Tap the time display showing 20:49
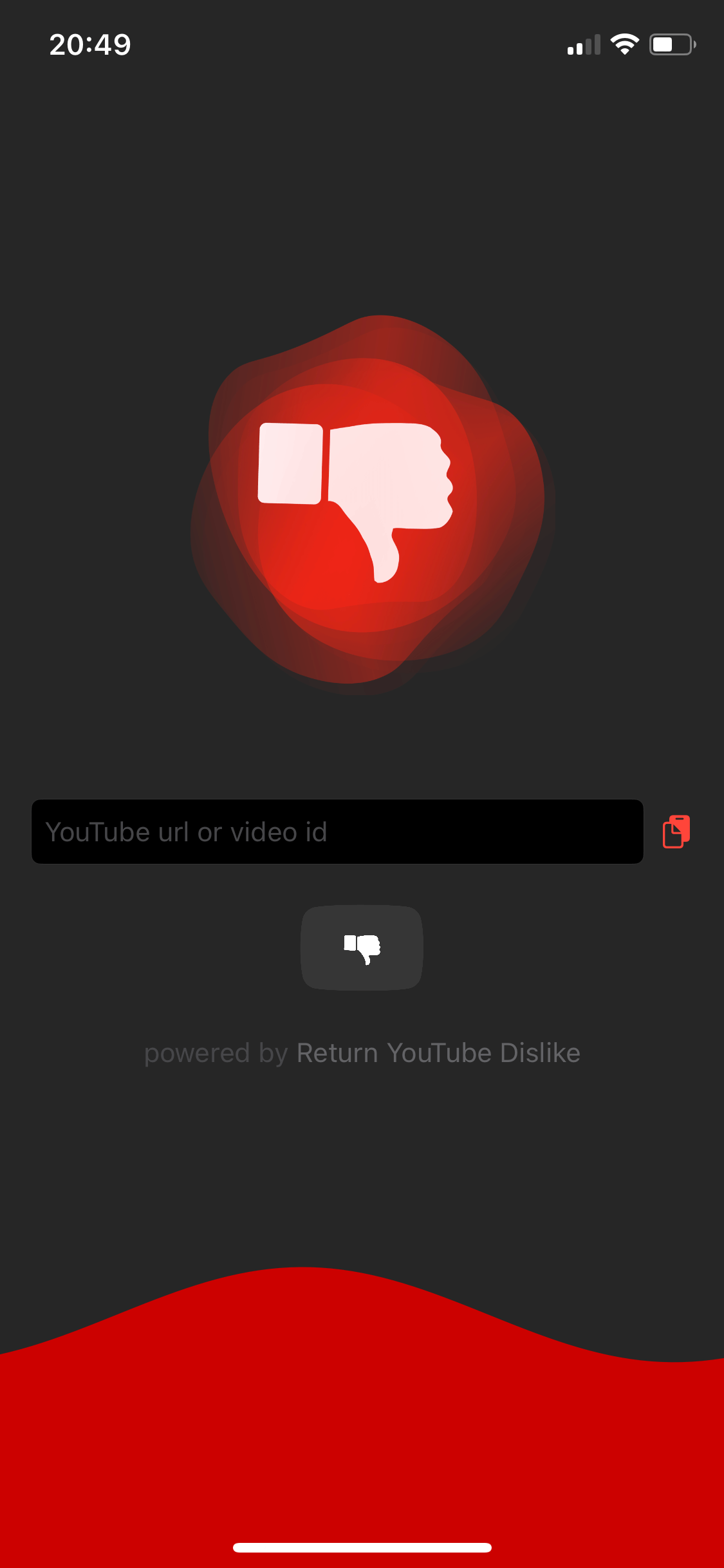 90,44
